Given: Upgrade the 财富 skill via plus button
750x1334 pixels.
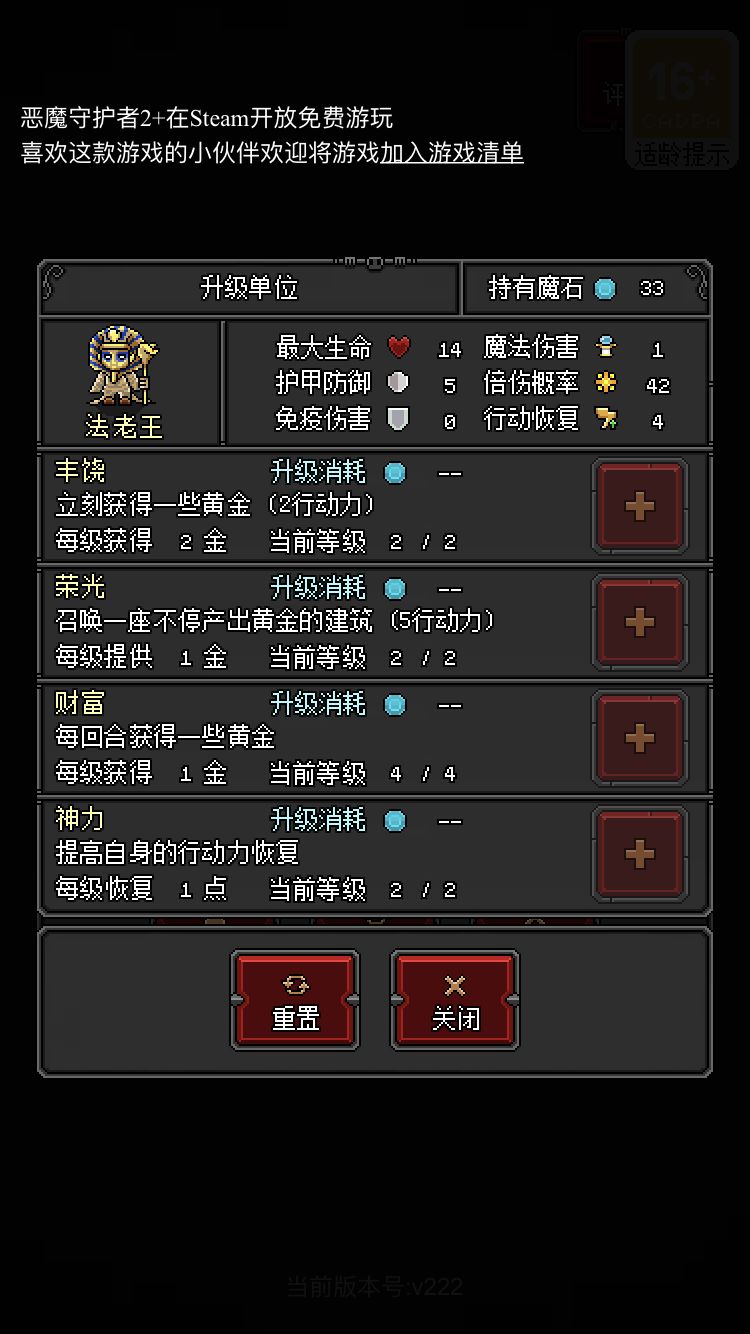Looking at the screenshot, I should (x=639, y=739).
